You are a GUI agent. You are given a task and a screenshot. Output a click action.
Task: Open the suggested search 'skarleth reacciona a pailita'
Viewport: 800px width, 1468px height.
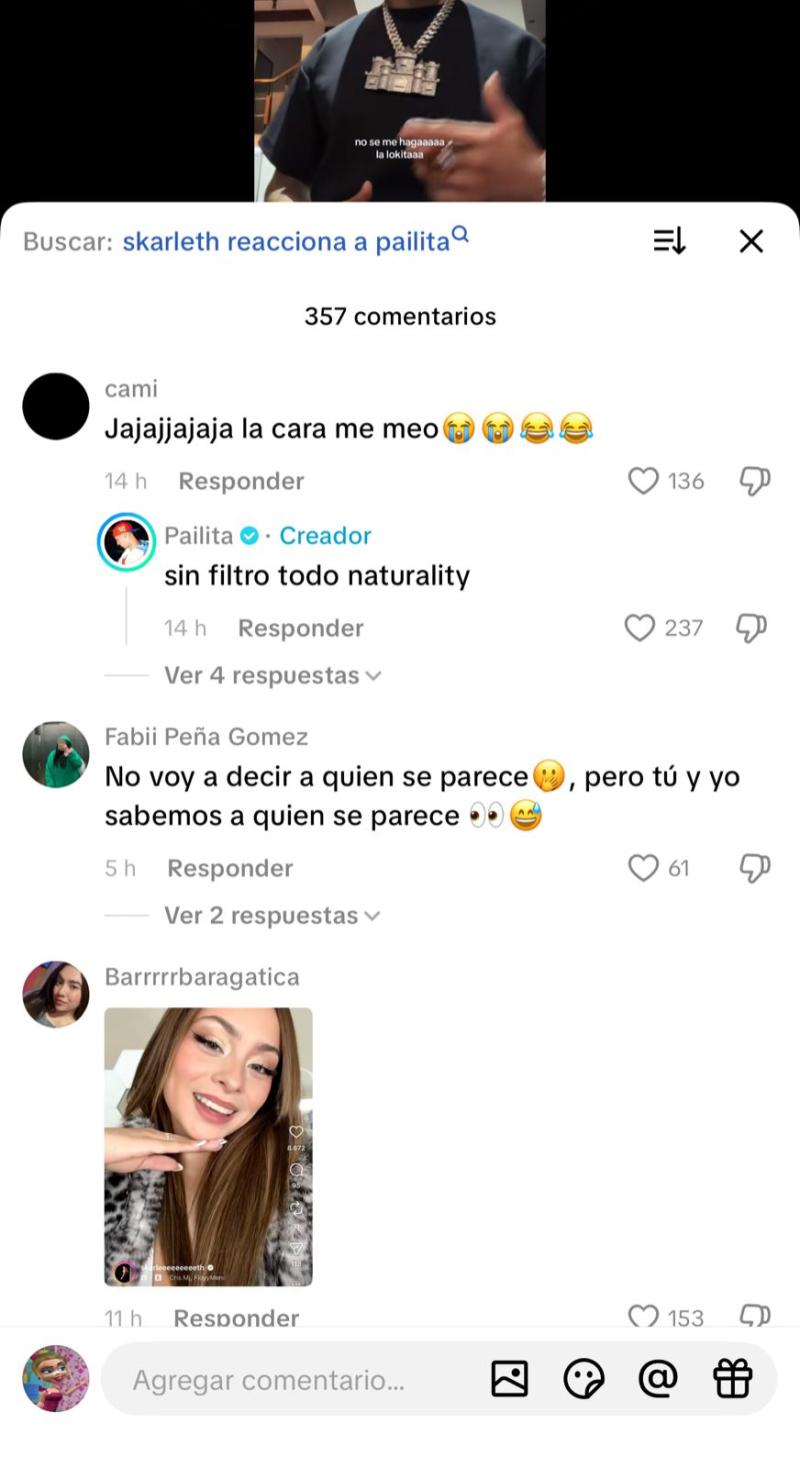point(288,241)
